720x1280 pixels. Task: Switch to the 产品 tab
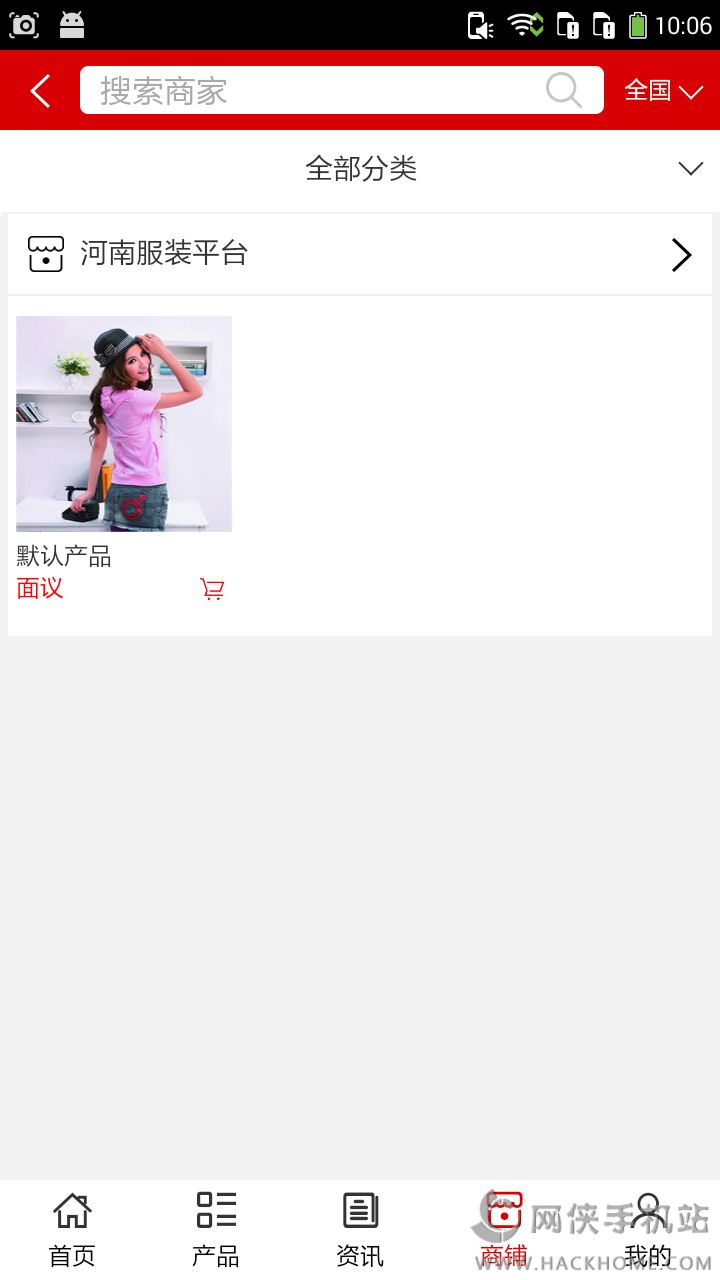pos(216,1230)
